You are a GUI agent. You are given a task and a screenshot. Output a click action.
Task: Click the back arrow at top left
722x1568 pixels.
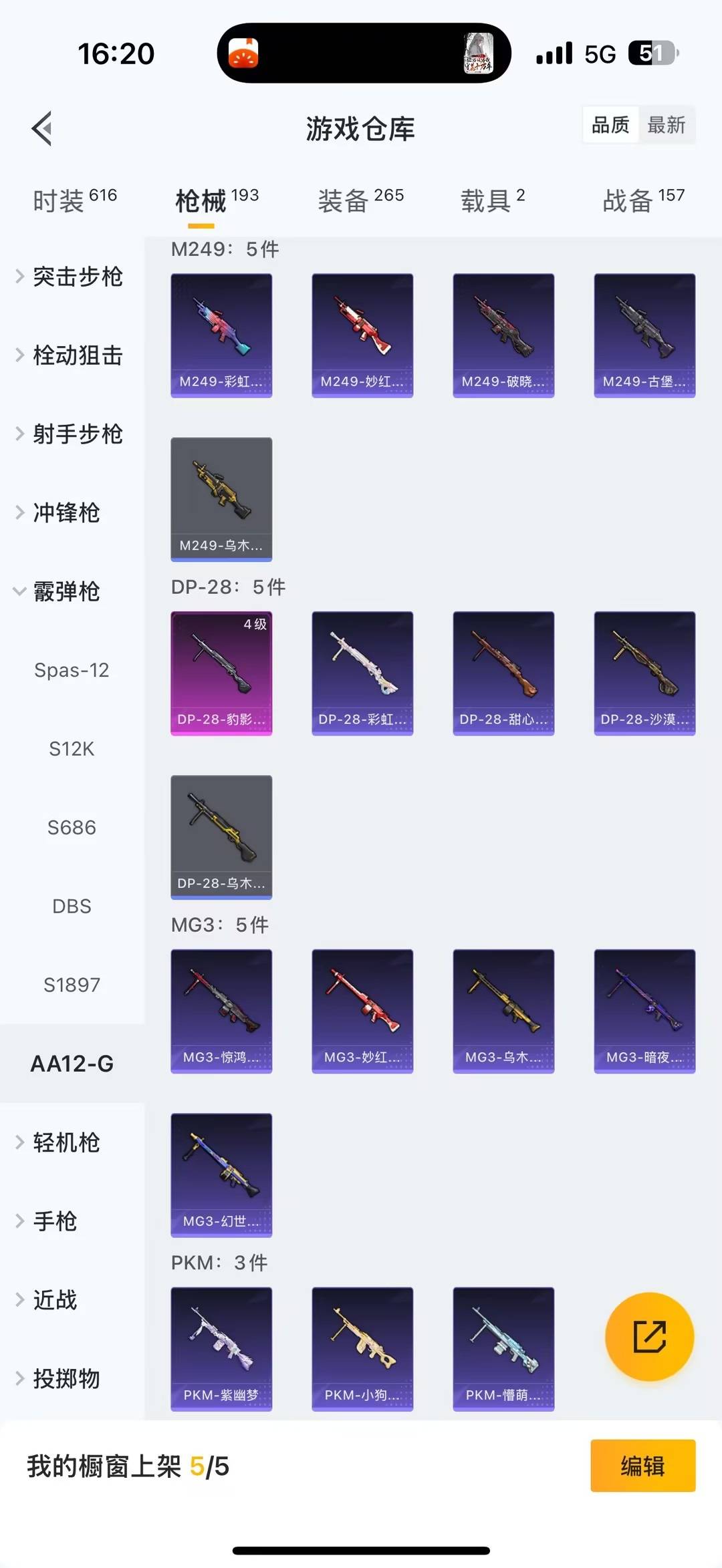(x=42, y=128)
